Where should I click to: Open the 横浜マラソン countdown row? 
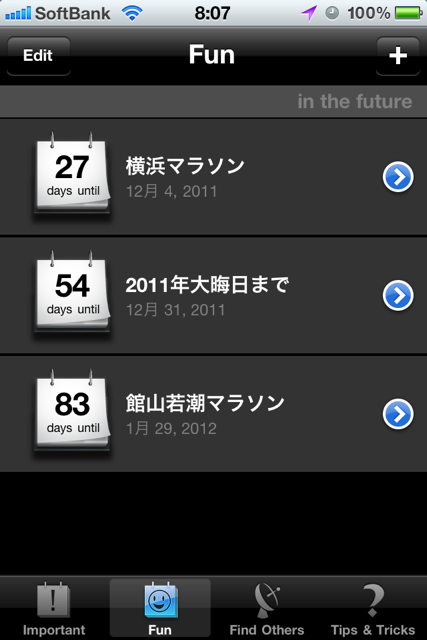(214, 177)
